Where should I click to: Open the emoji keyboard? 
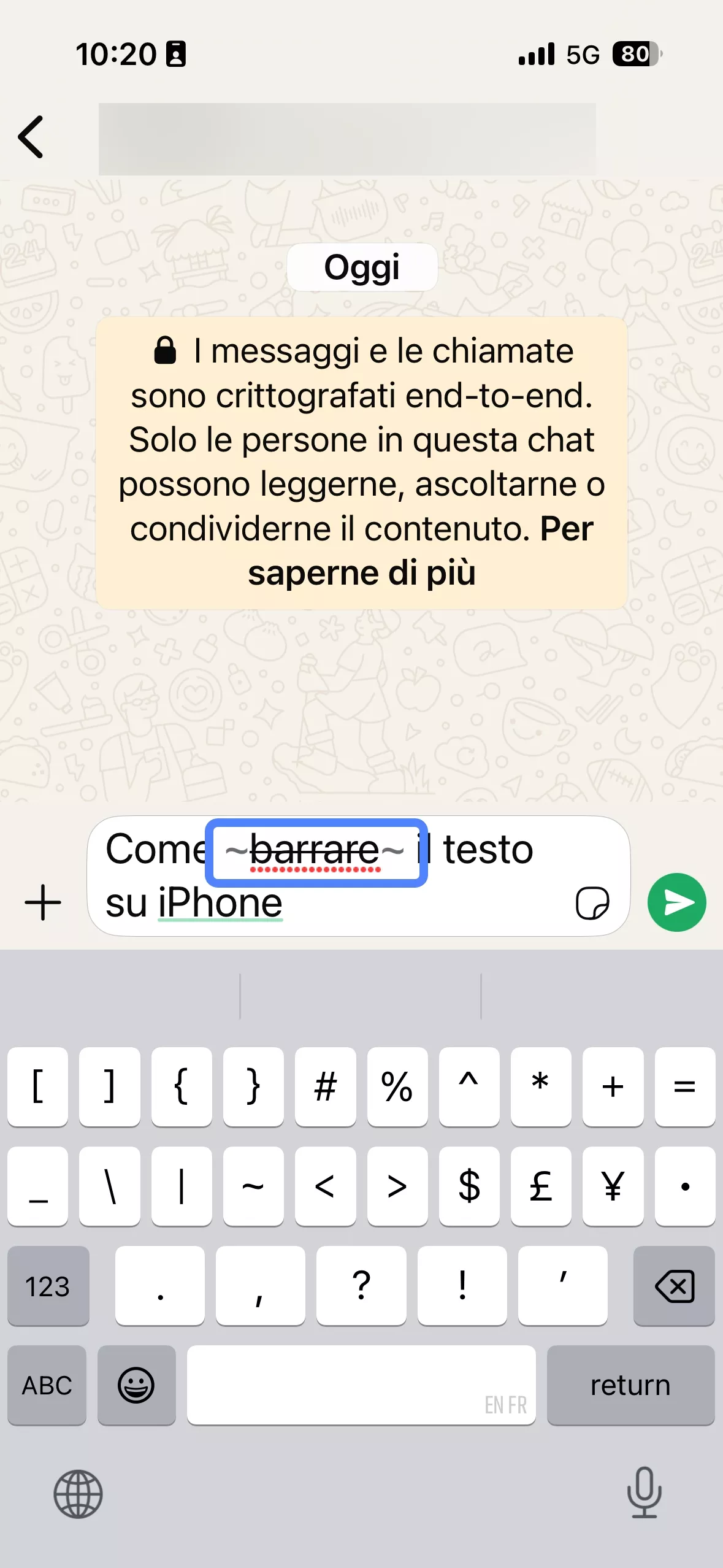[137, 1385]
